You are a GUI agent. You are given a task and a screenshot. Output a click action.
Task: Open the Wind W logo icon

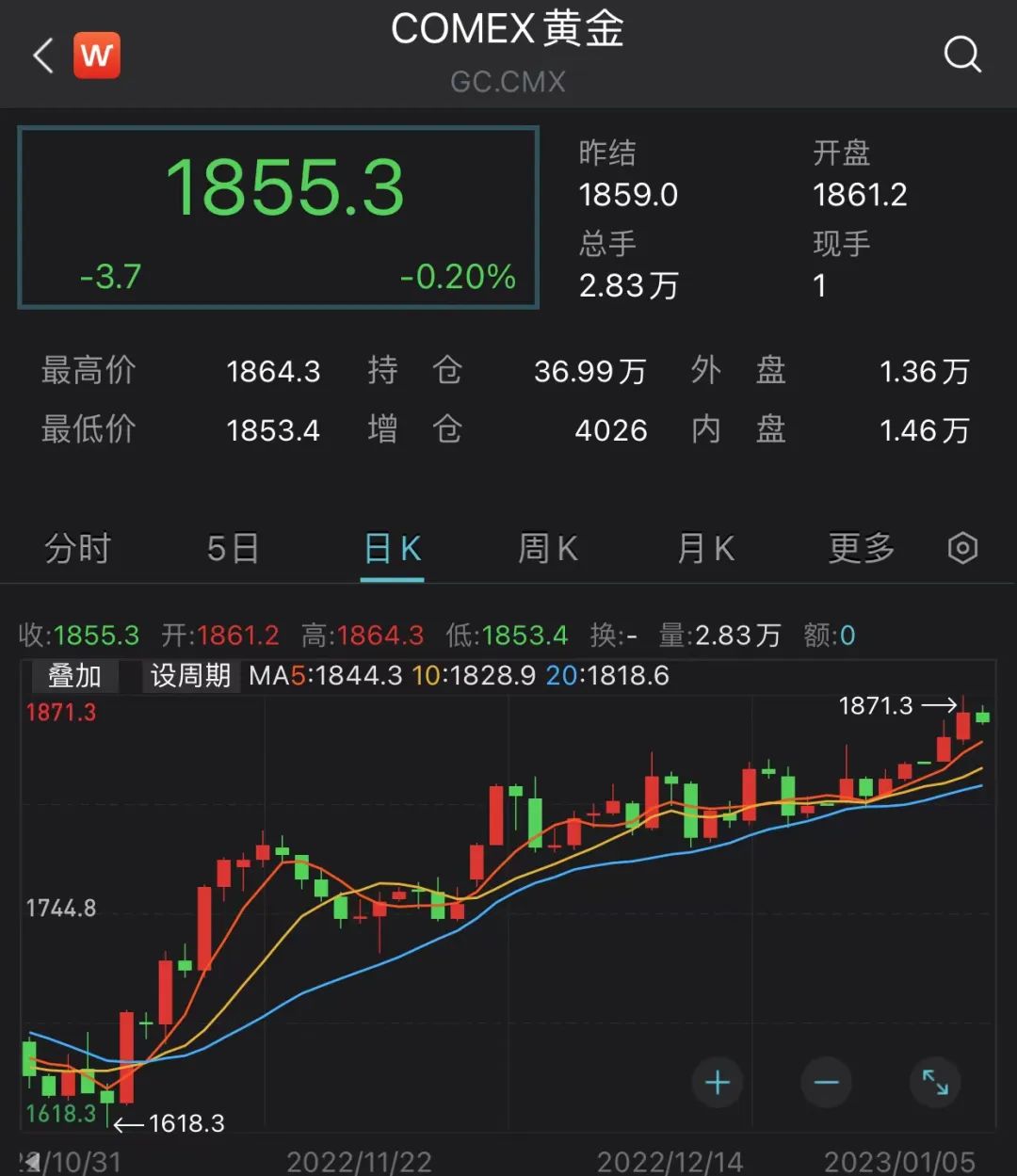coord(98,55)
